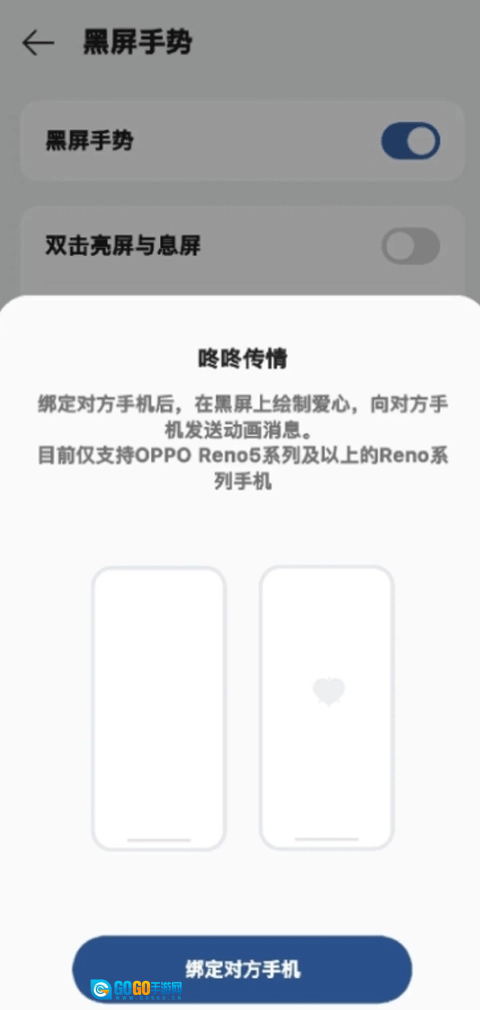Viewport: 480px width, 1010px height.
Task: Turn off the 黑屏手势 switch
Action: (x=410, y=141)
